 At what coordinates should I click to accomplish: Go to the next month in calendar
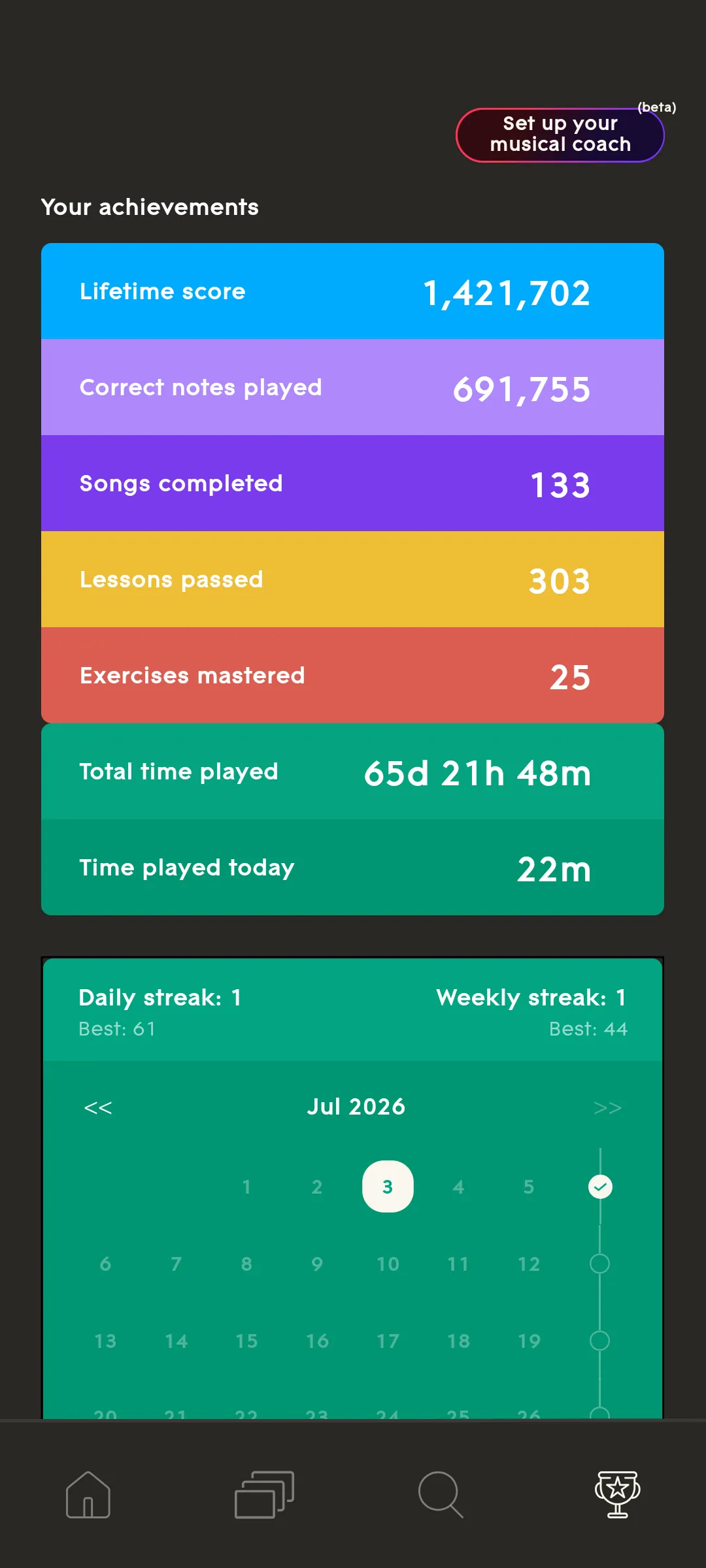607,1107
